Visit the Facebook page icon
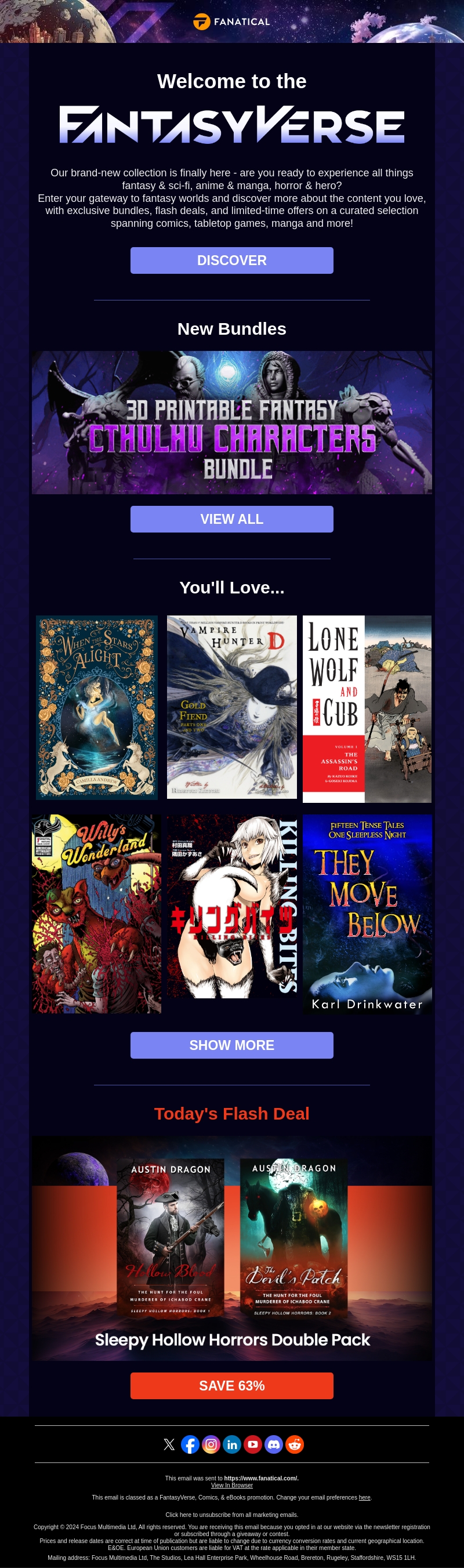Viewport: 464px width, 1568px height. [x=190, y=1444]
